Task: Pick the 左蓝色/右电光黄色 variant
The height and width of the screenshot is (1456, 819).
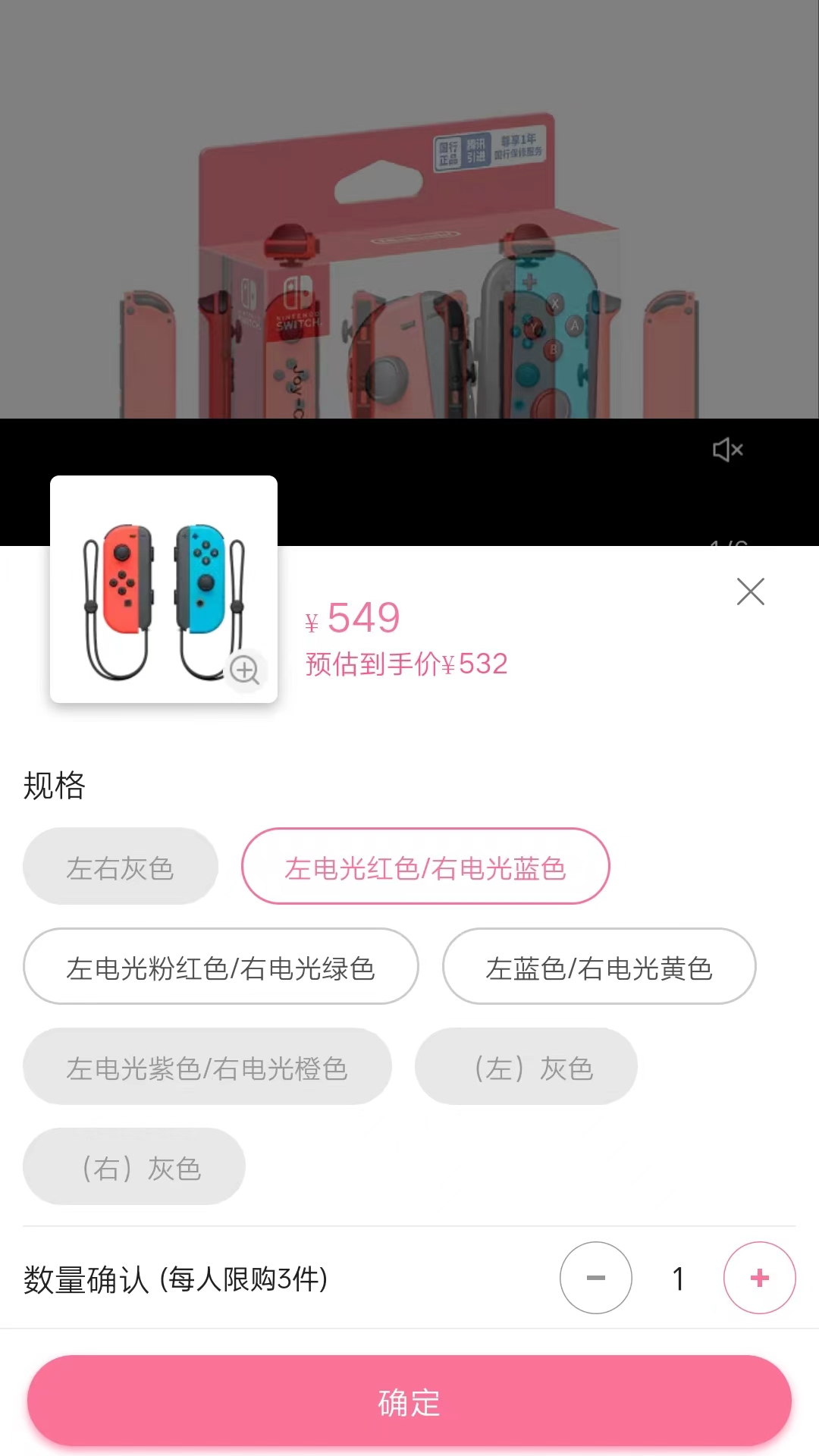Action: (599, 967)
